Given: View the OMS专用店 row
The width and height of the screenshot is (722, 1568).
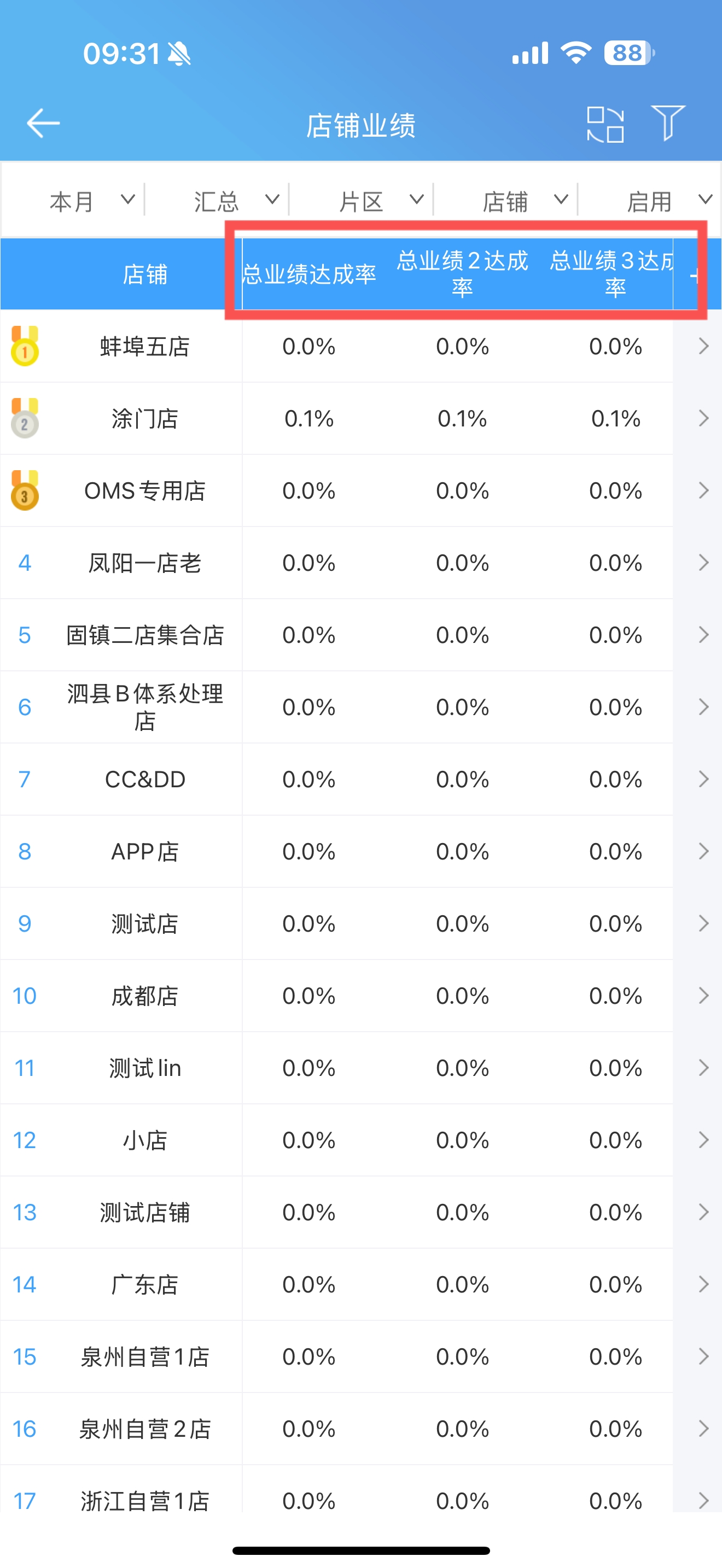Looking at the screenshot, I should 361,490.
